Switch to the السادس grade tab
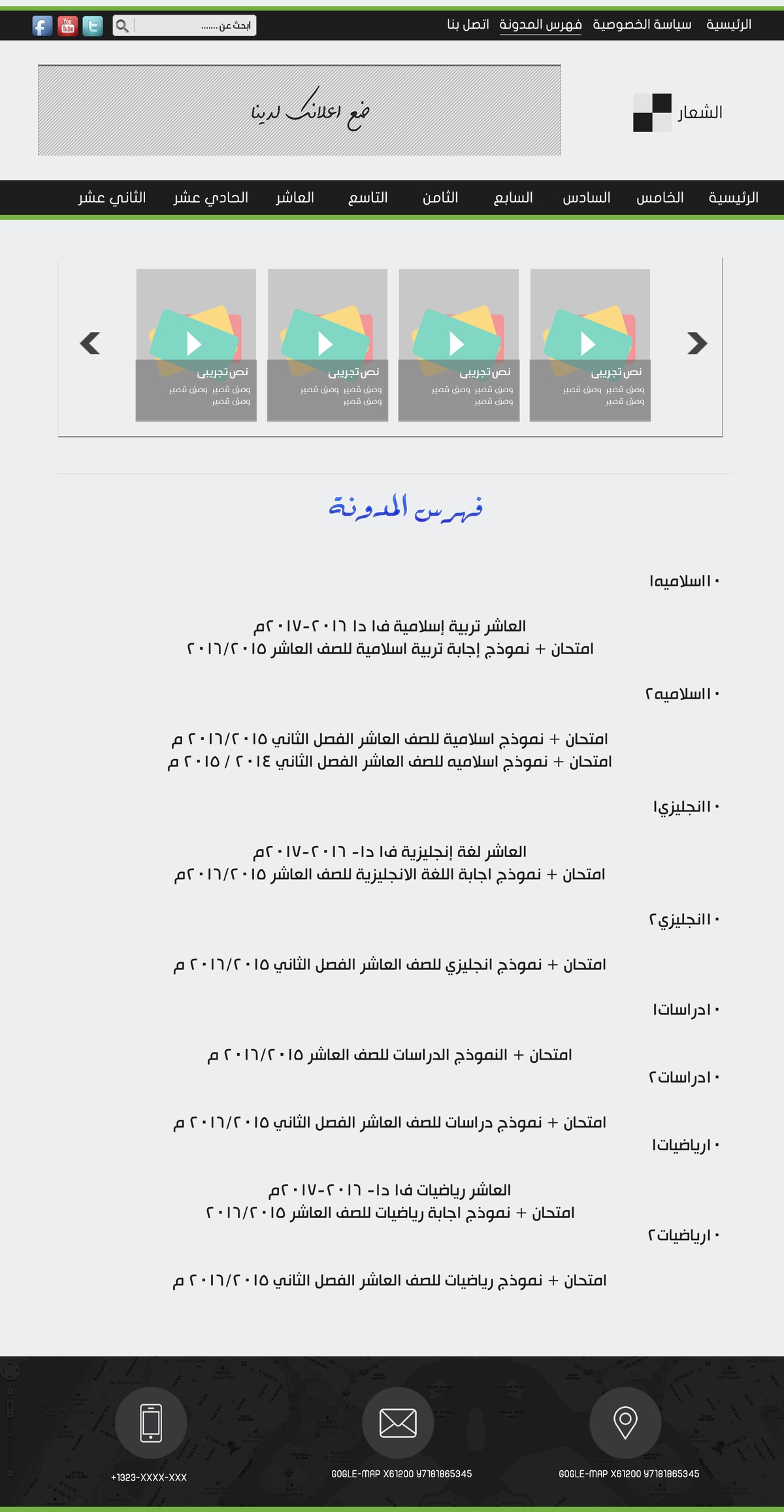Screen dimensions: 784x1512 click(587, 197)
